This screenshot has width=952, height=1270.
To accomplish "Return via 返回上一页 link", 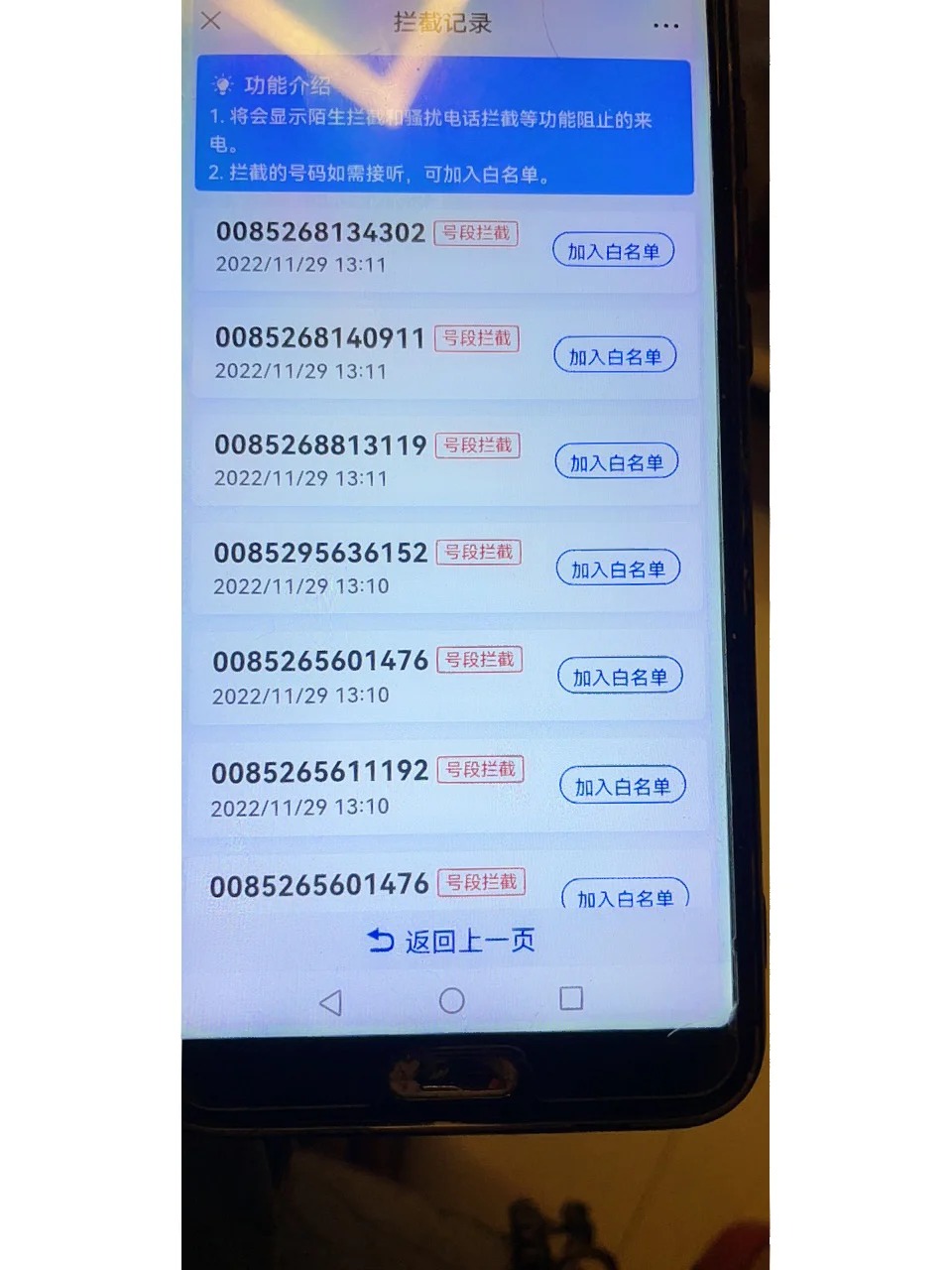I will [x=452, y=941].
